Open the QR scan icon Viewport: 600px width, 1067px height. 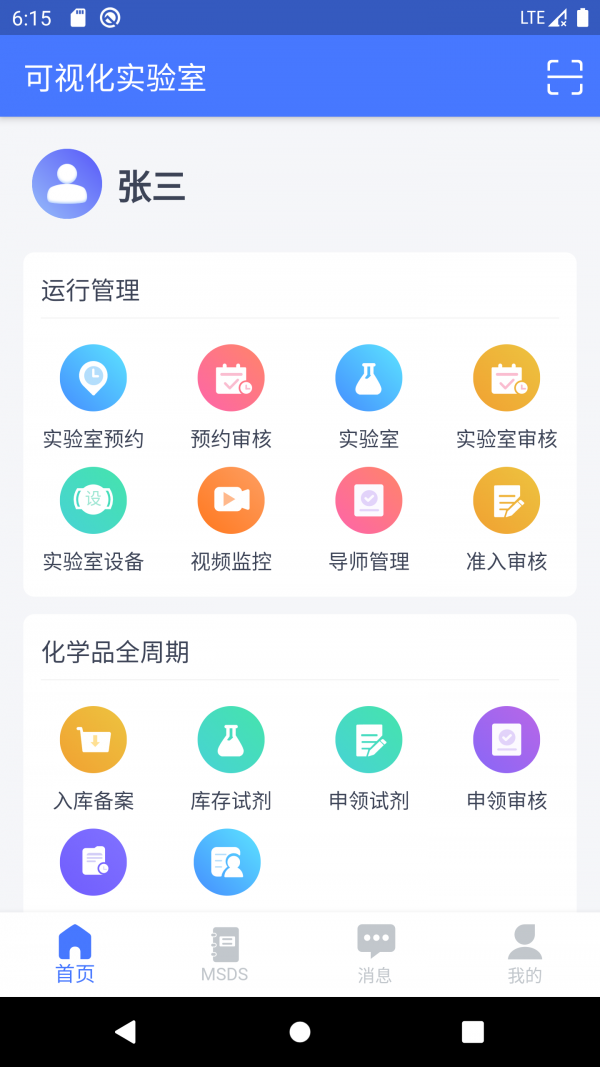(564, 77)
